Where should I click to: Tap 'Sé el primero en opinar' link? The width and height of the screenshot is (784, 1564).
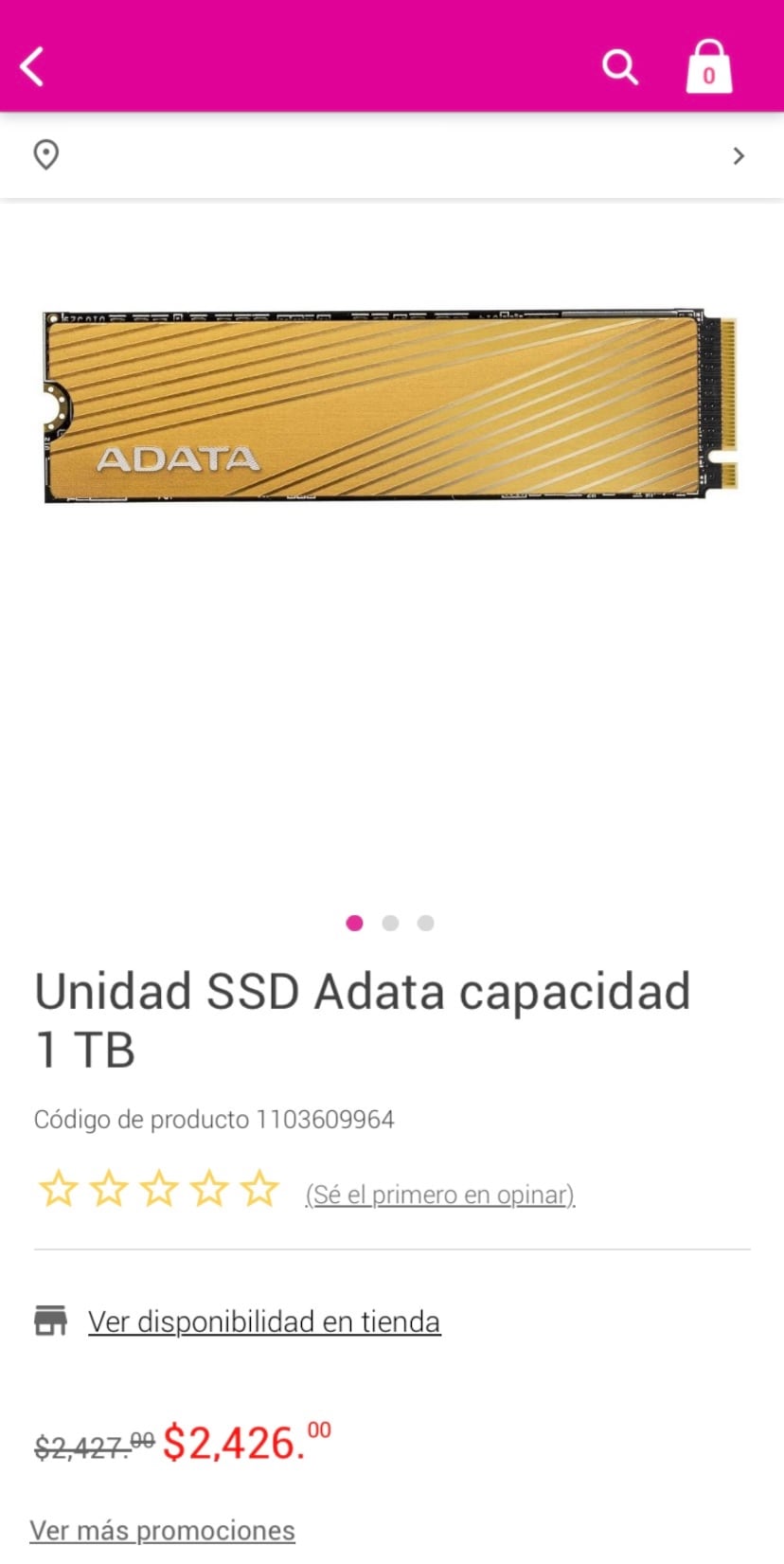[439, 1195]
